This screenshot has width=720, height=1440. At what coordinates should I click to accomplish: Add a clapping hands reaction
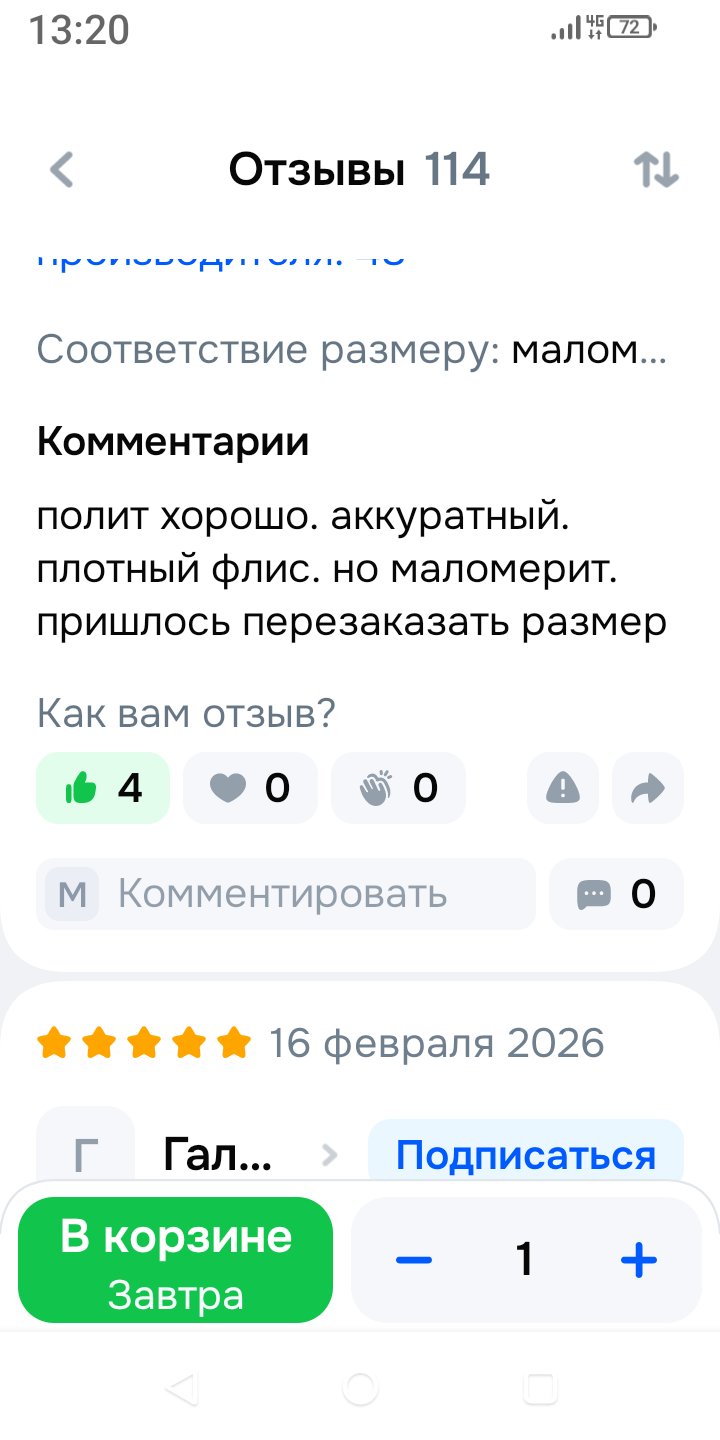(x=398, y=789)
